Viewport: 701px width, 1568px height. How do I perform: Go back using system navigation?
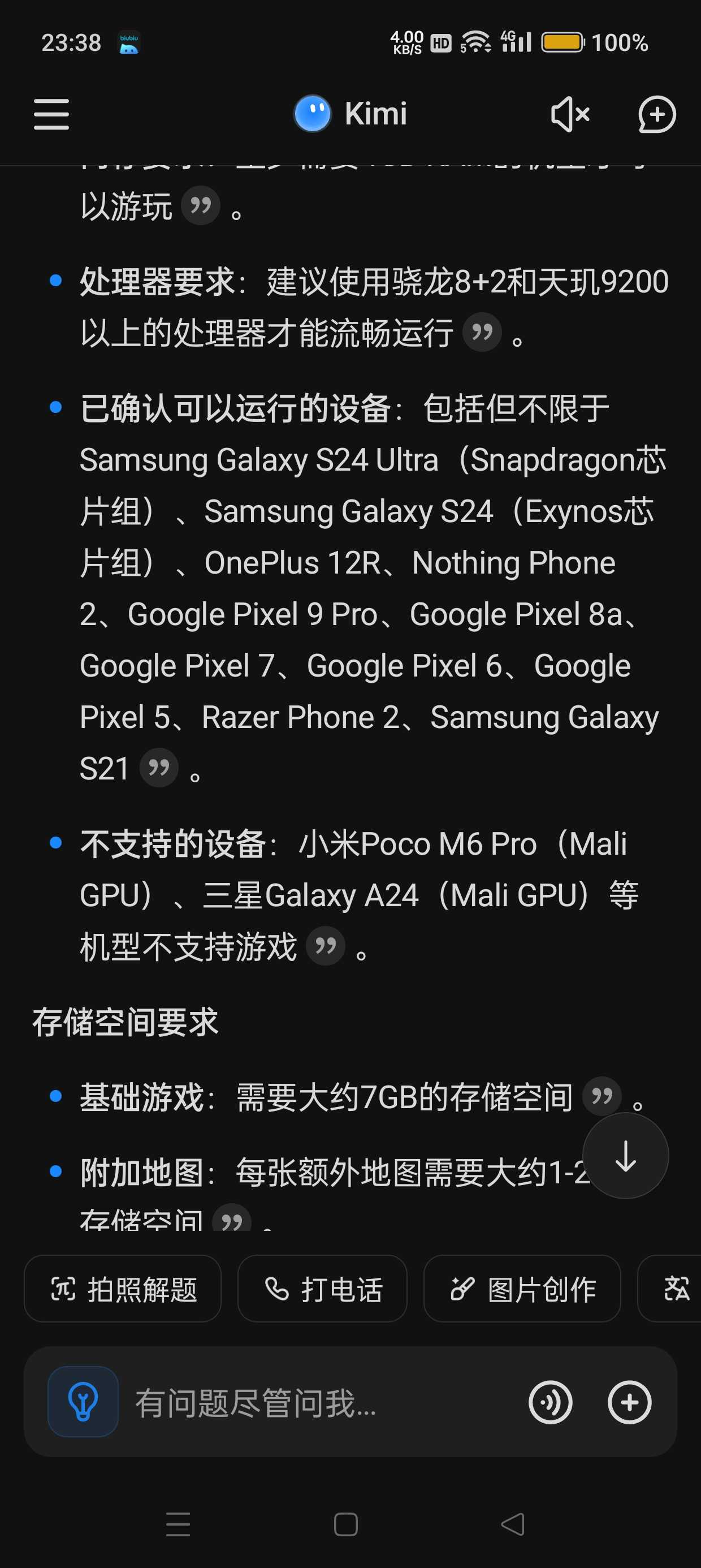512,1524
